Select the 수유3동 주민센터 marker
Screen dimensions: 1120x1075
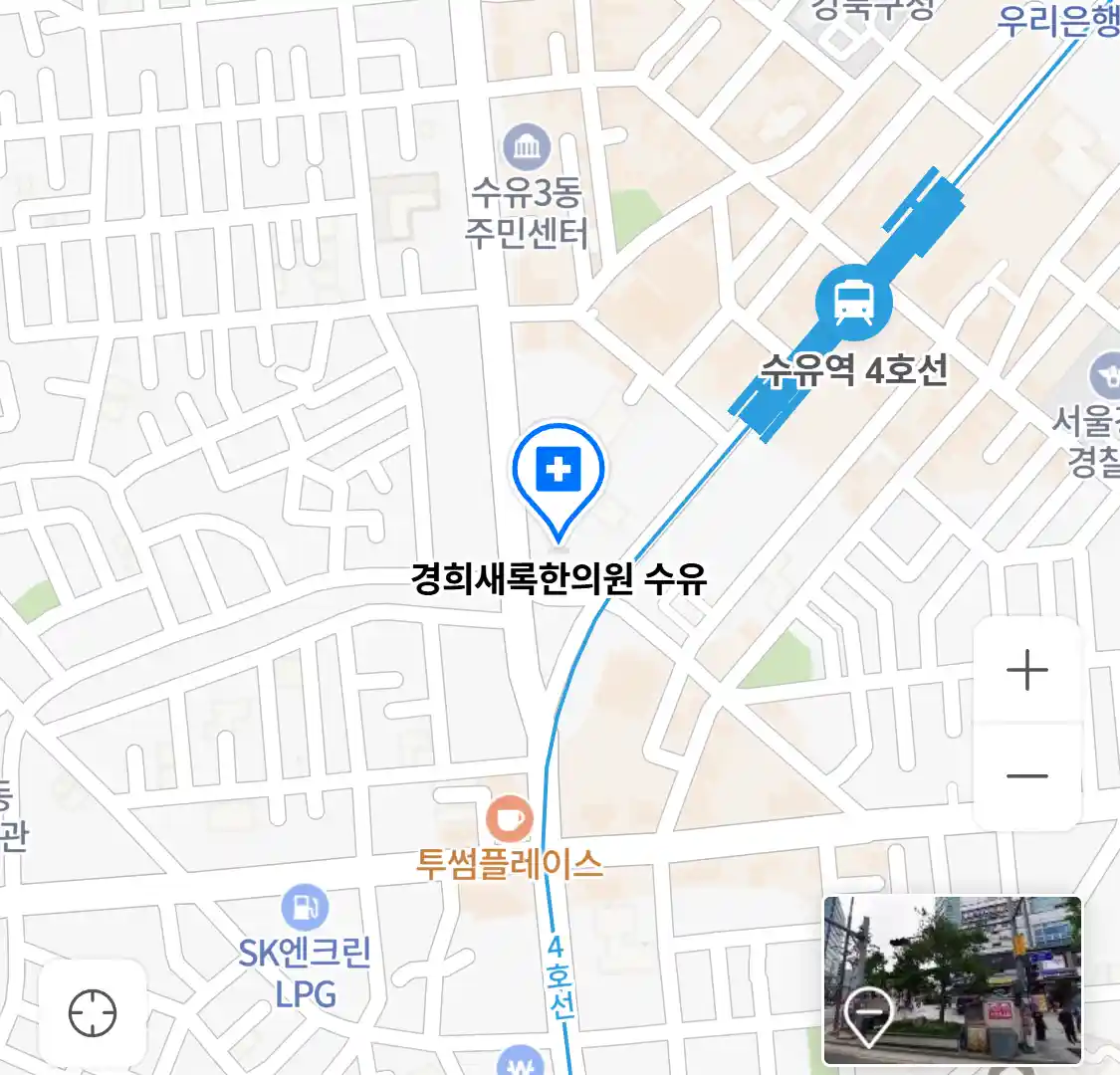[527, 149]
